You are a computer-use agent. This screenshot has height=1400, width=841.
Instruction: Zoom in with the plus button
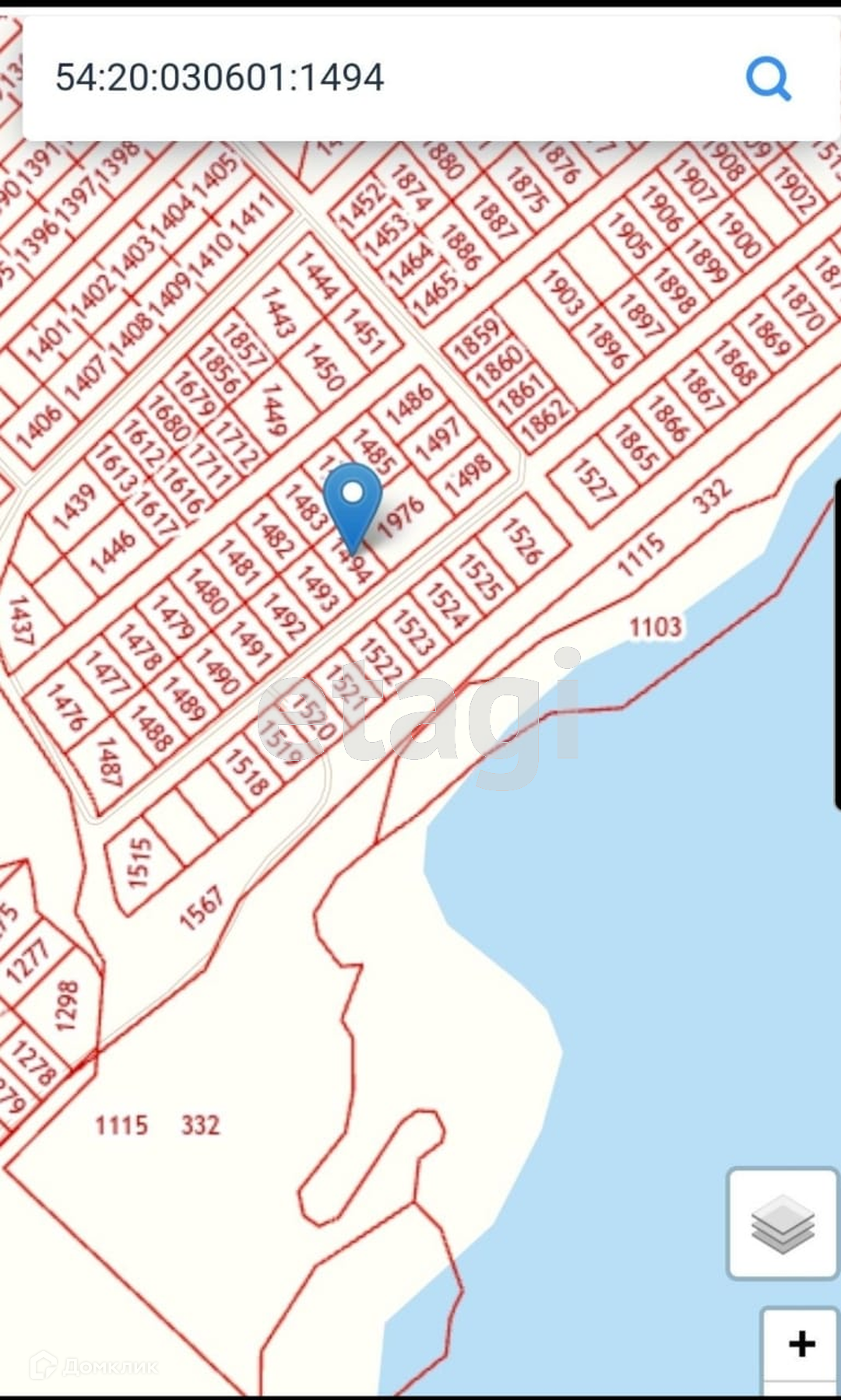(x=801, y=1344)
